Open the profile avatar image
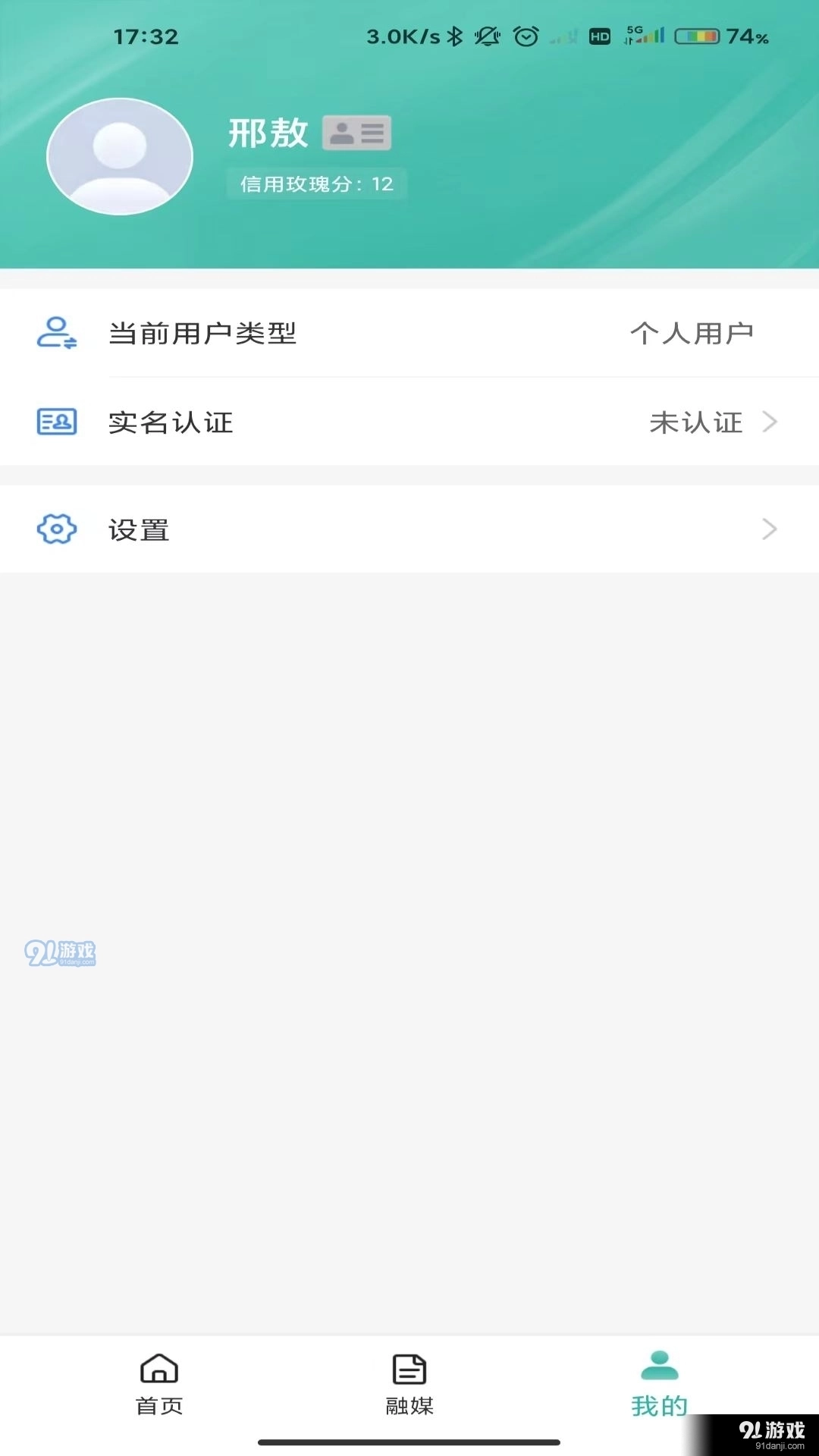This screenshot has height=1456, width=819. [x=119, y=155]
